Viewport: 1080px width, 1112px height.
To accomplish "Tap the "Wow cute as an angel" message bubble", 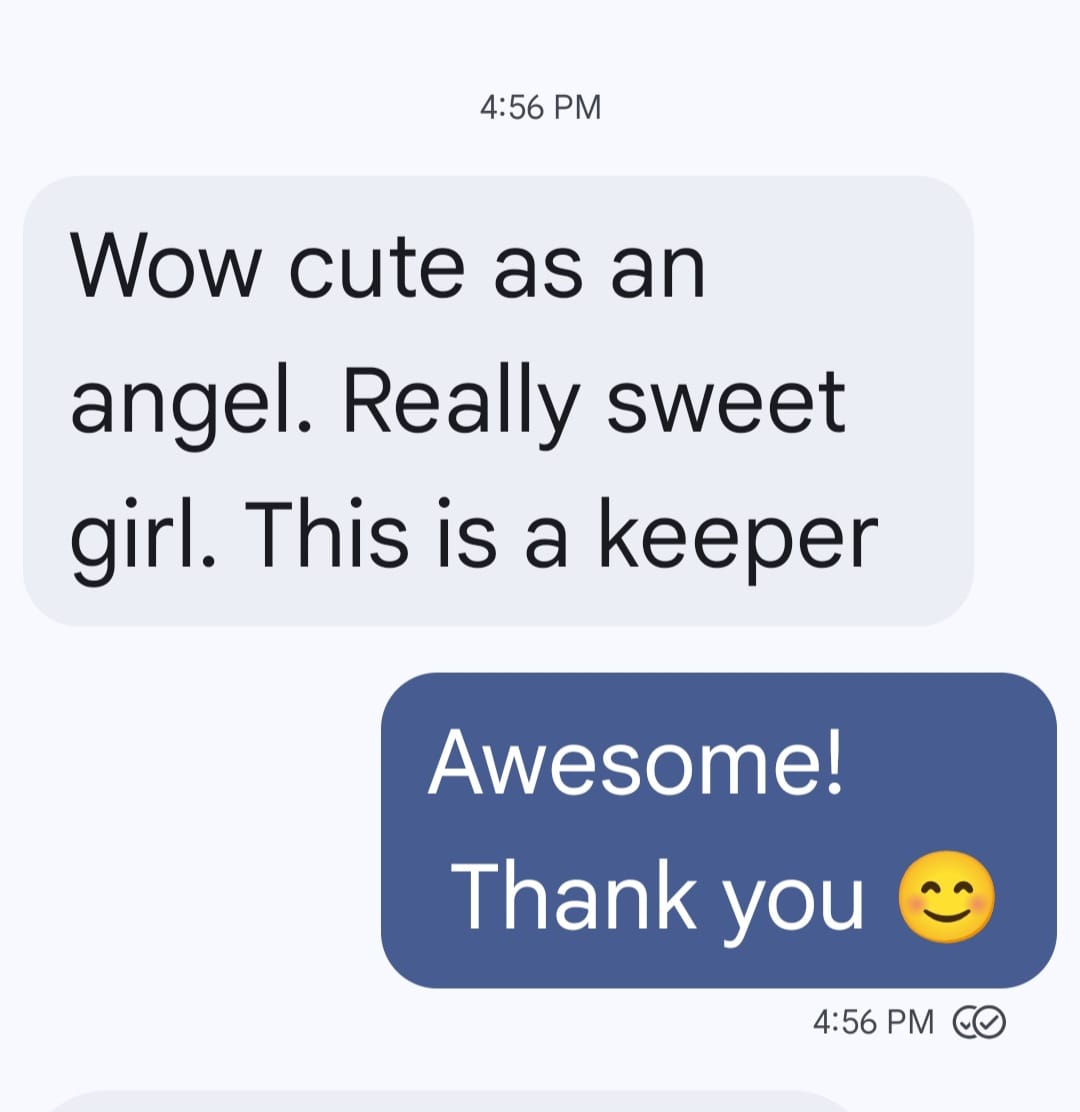I will pos(498,401).
